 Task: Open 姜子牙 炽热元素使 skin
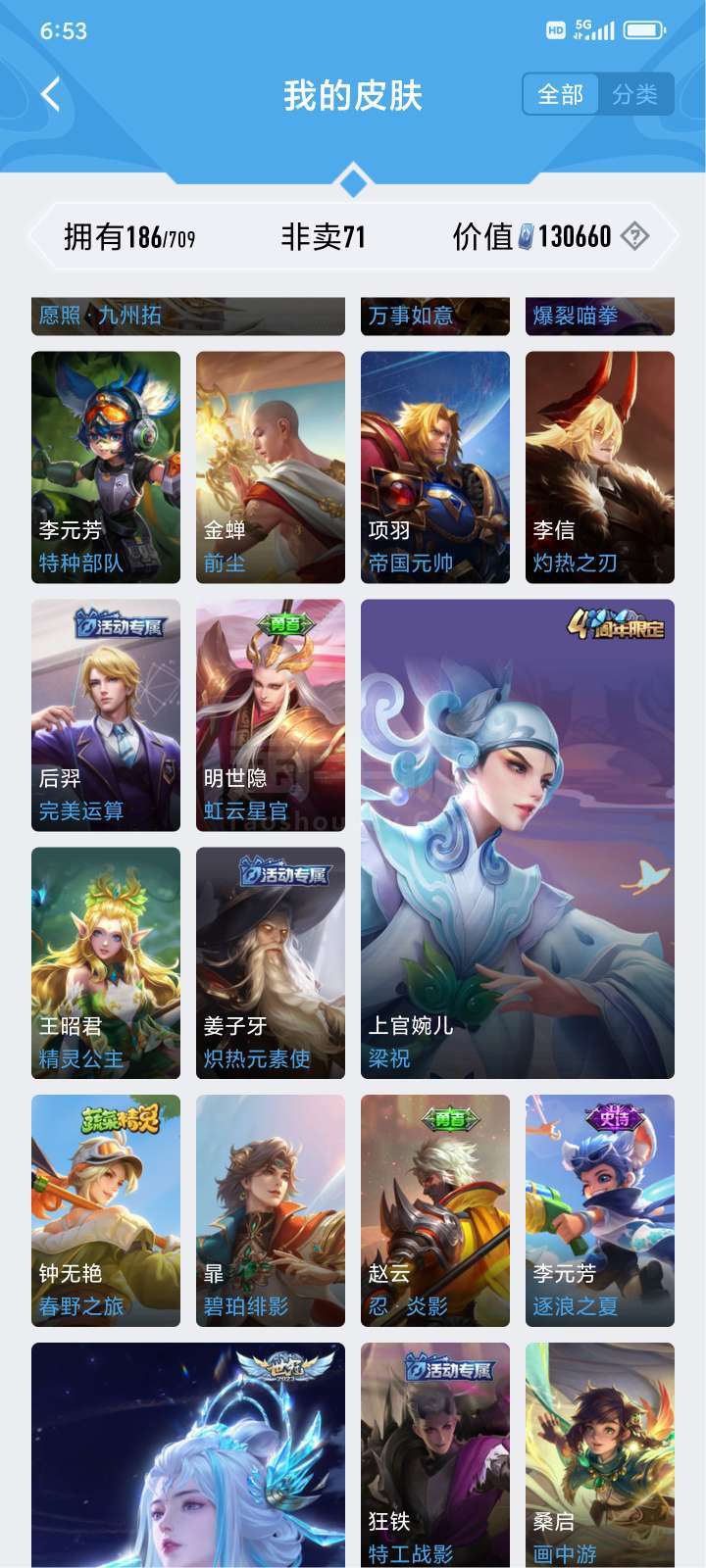(271, 963)
